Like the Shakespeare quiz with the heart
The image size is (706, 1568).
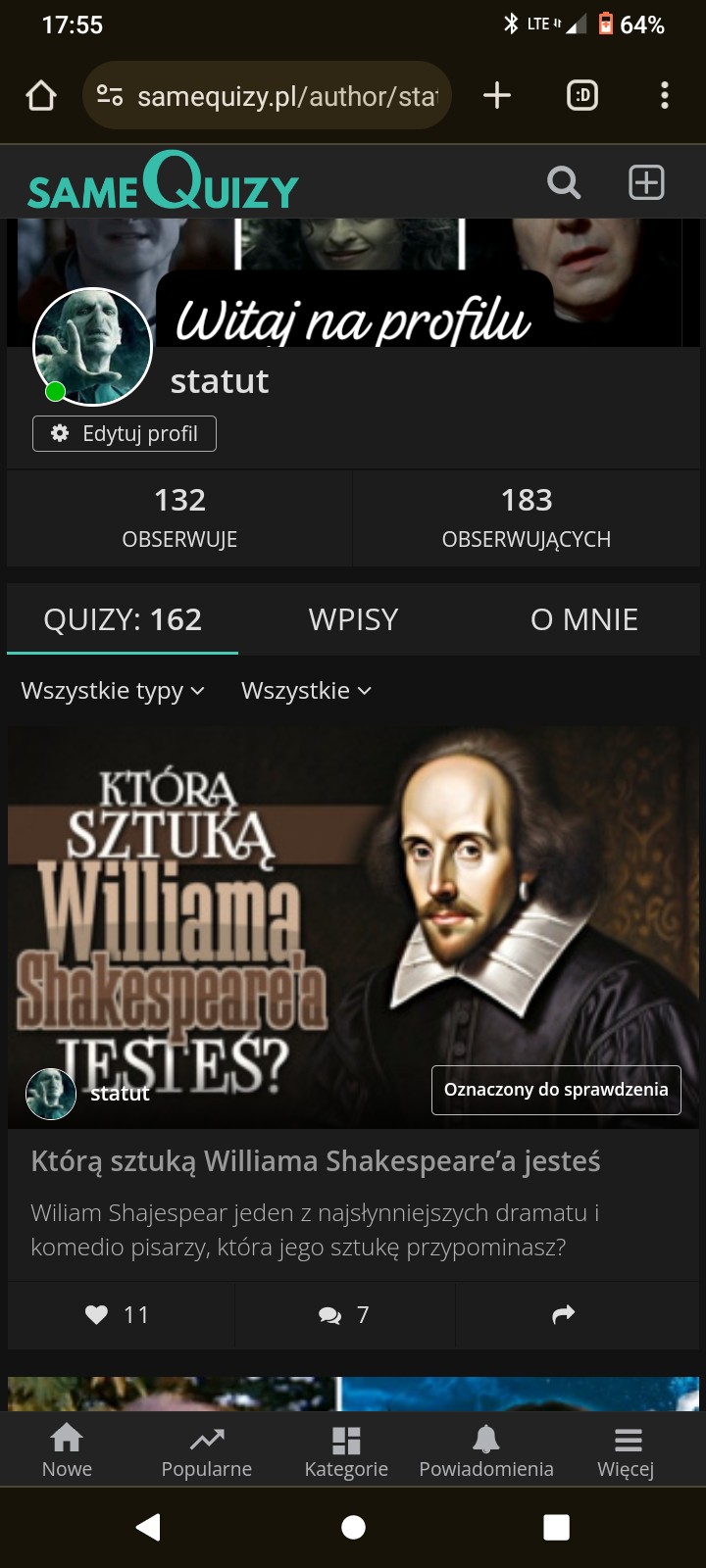118,1315
